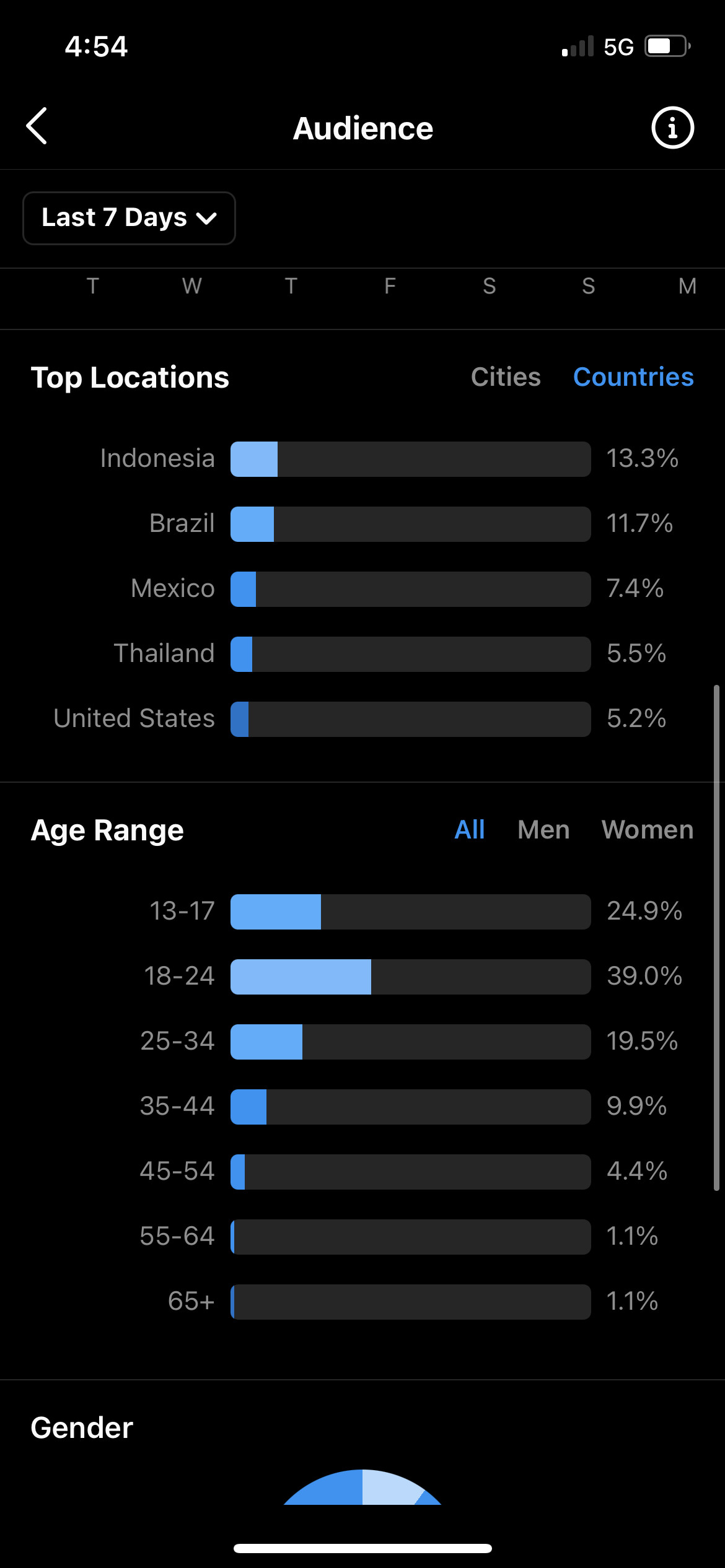Expand the Last 7 Days dropdown

129,218
